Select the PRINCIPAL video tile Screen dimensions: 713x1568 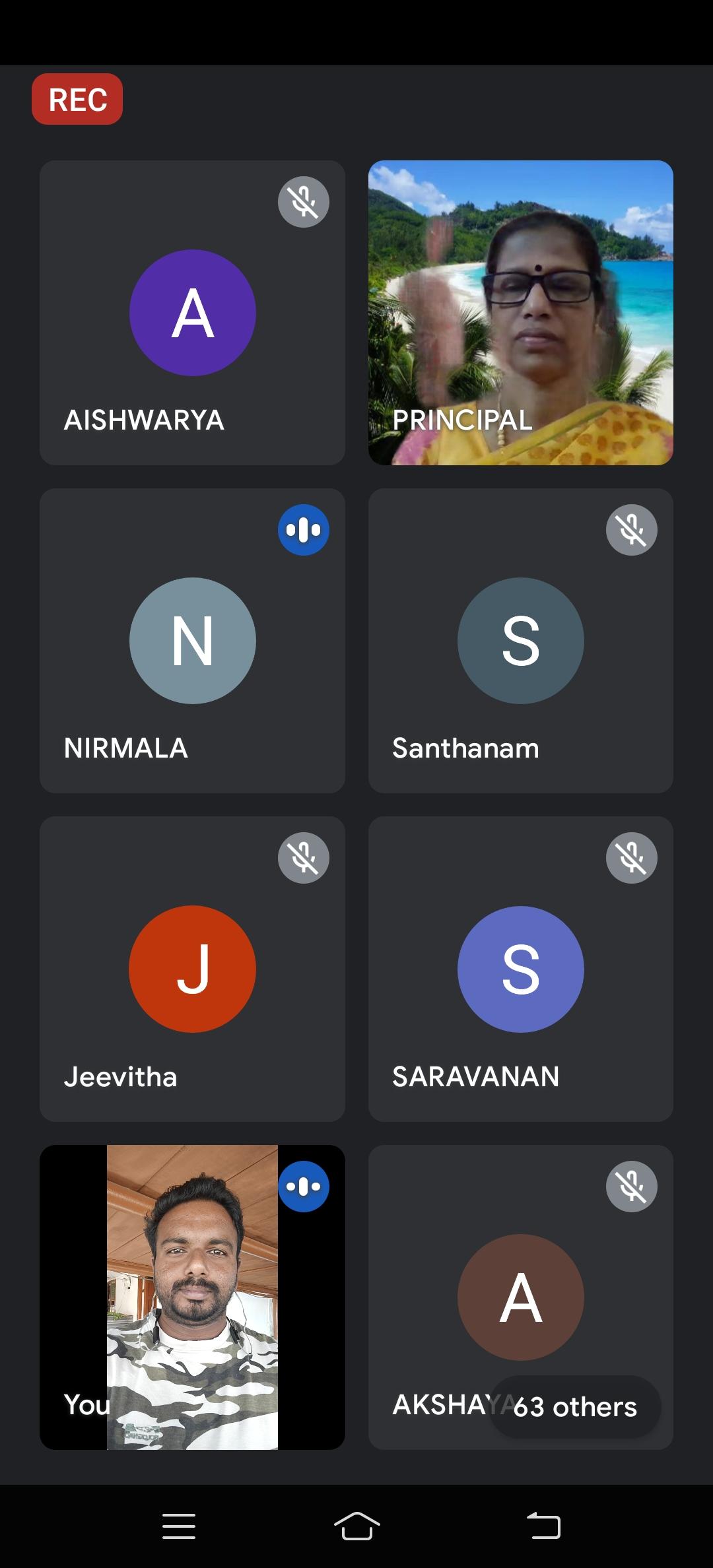point(520,313)
